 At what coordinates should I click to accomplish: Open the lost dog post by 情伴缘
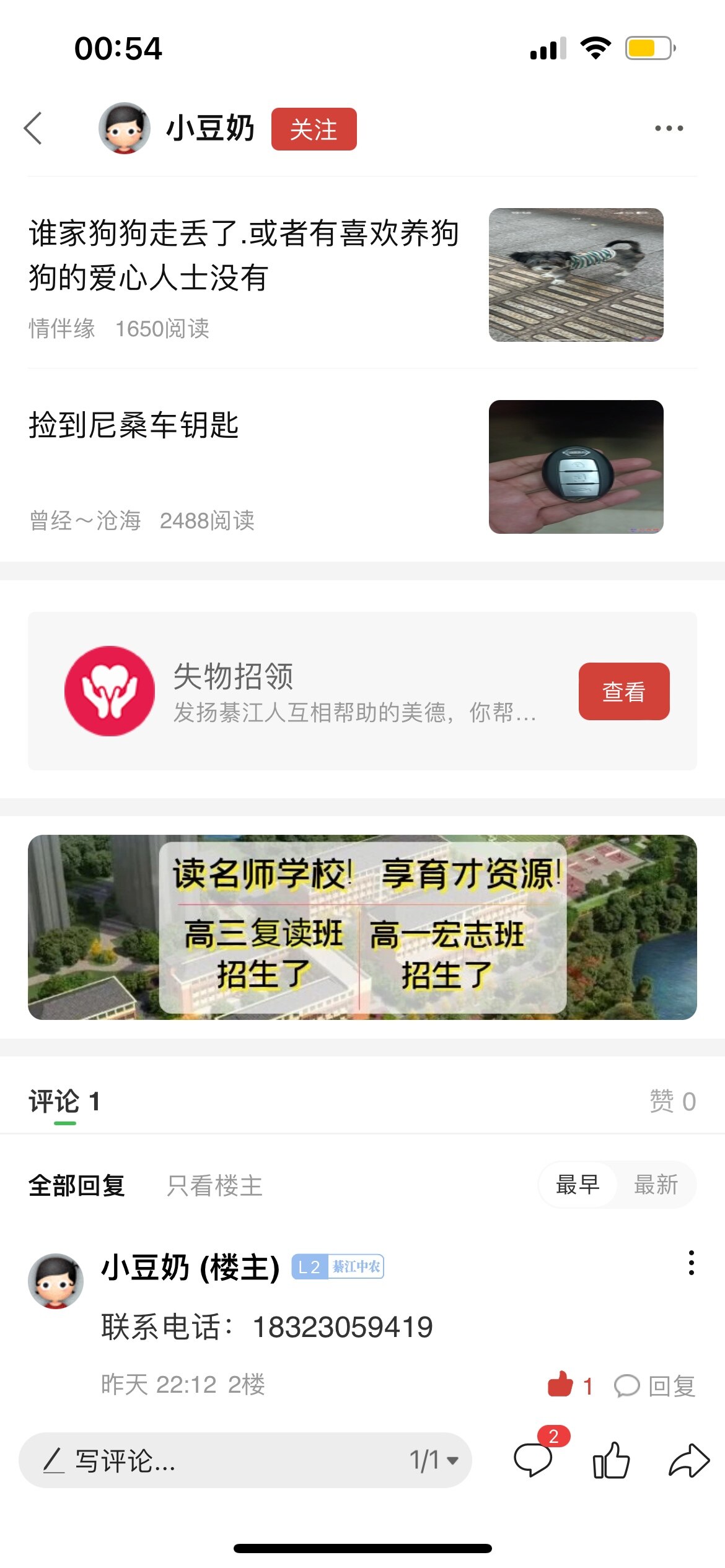coord(244,255)
